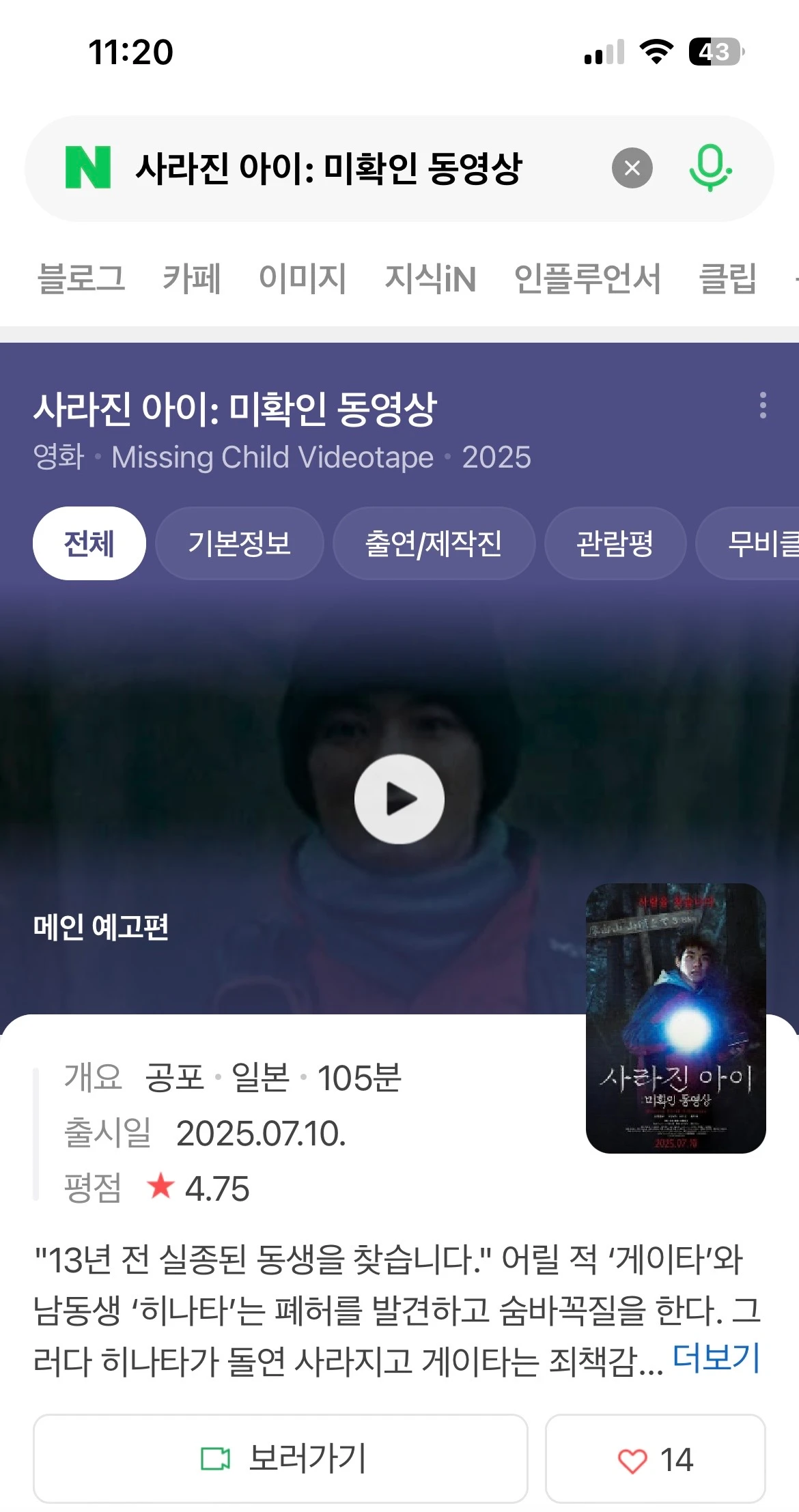Switch to the 클립 tab
Image resolution: width=799 pixels, height=1512 pixels.
coord(728,279)
